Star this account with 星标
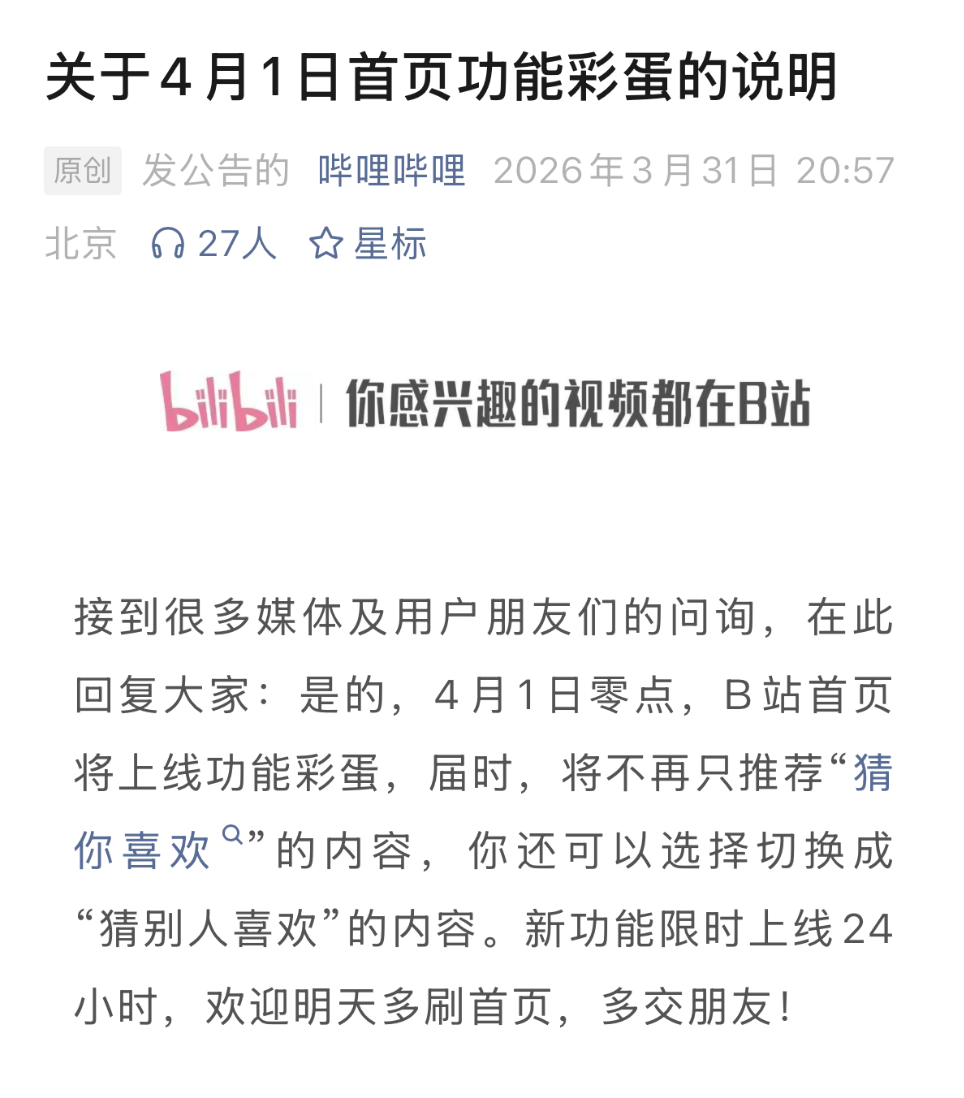 (368, 243)
